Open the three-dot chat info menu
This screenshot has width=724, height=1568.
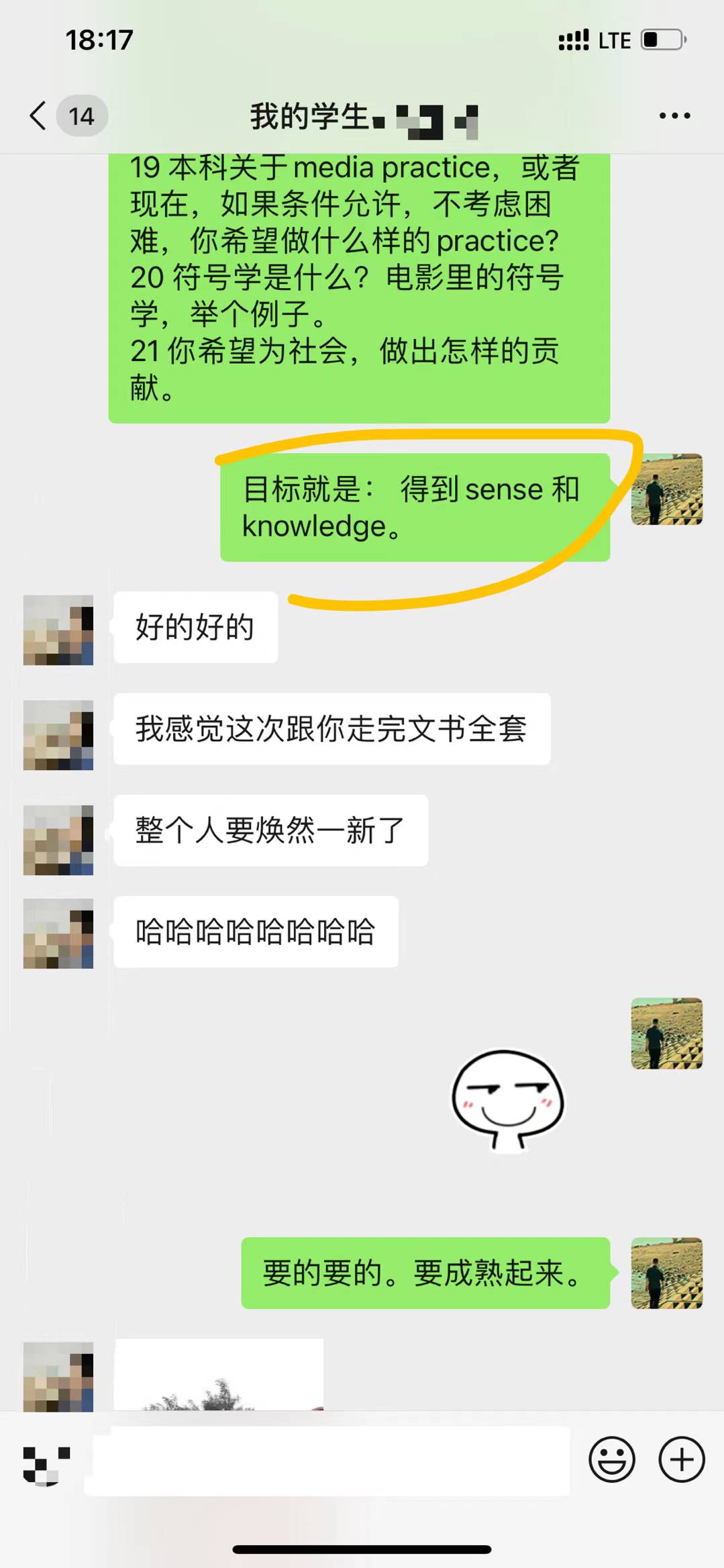point(674,115)
